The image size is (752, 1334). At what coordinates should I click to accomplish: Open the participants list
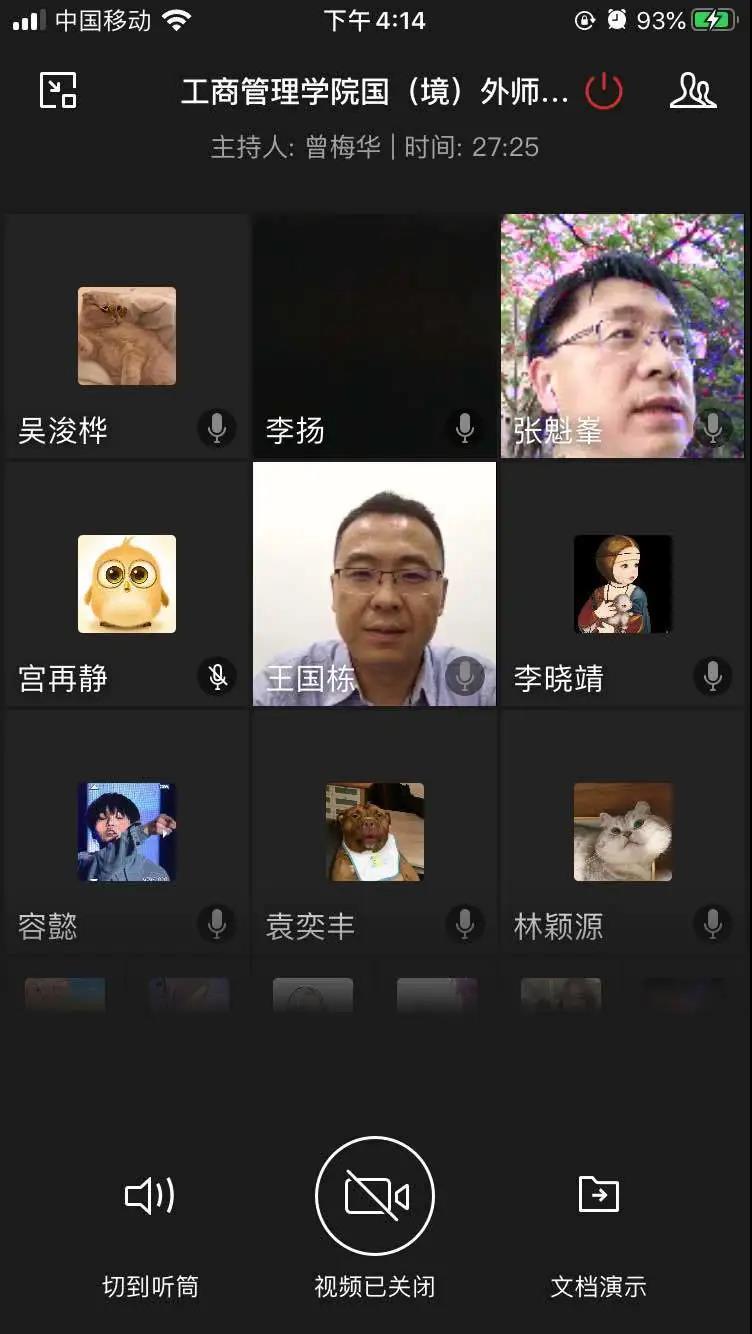pyautogui.click(x=692, y=91)
